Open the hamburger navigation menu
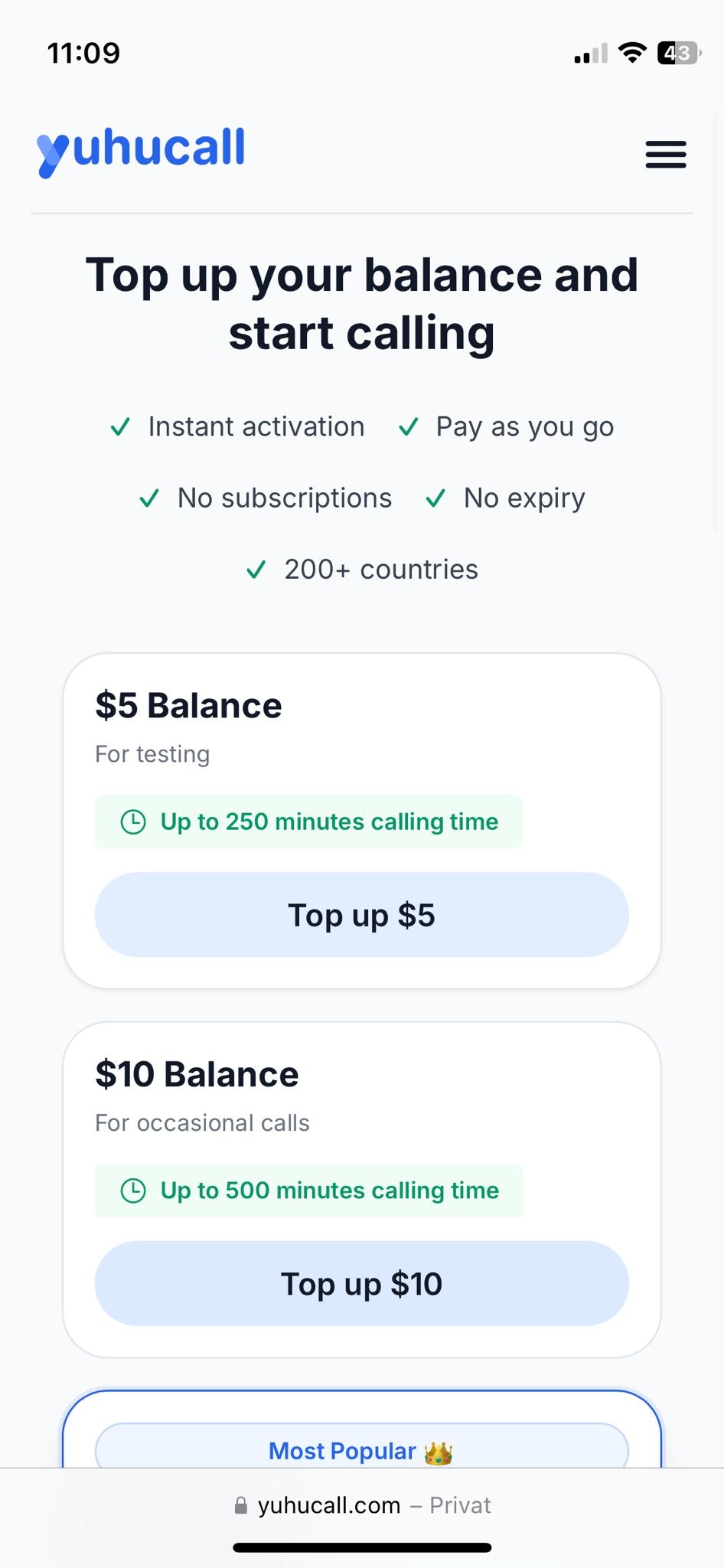The width and height of the screenshot is (724, 1568). [665, 154]
